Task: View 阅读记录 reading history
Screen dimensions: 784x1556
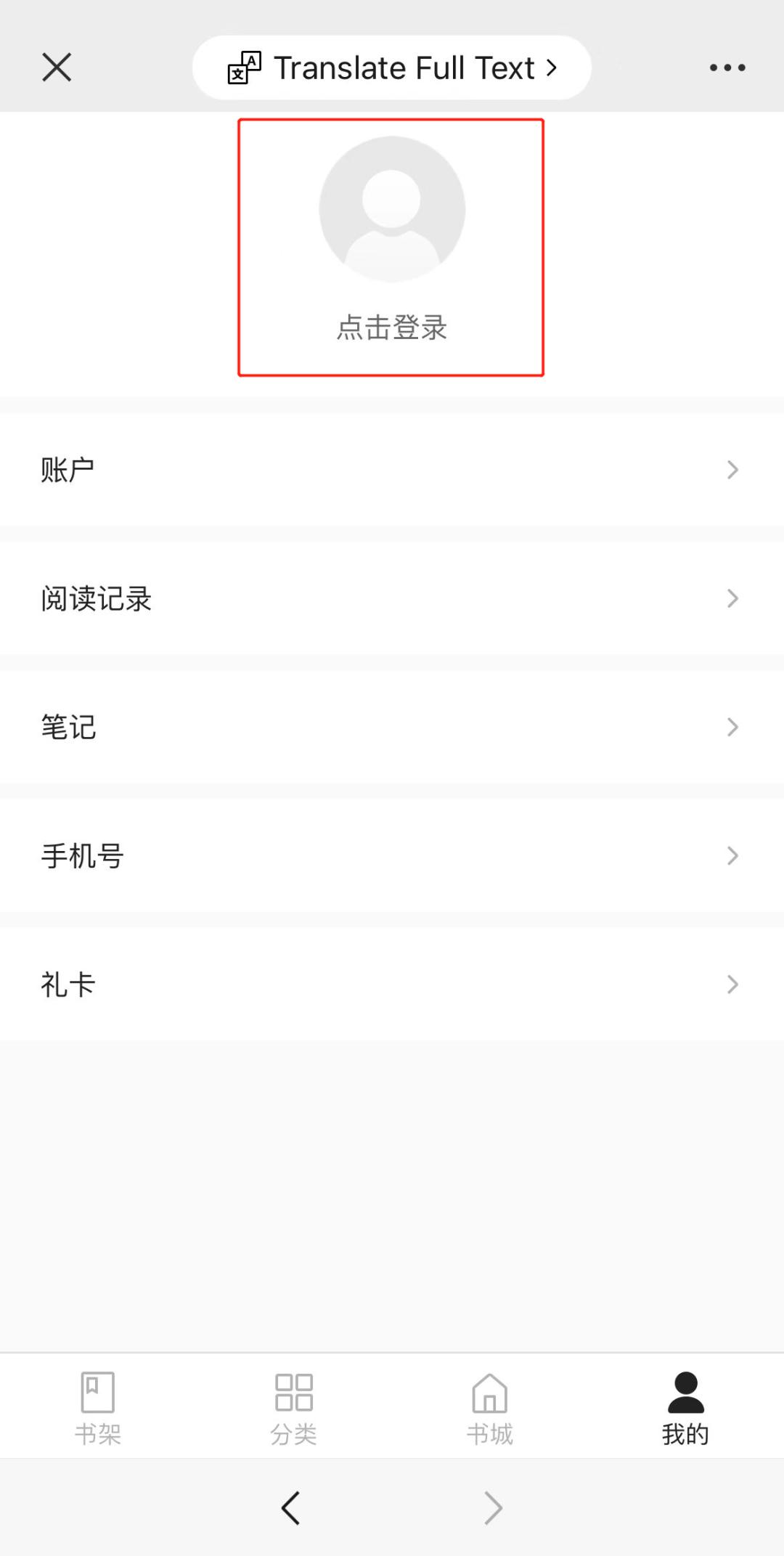Action: point(392,598)
